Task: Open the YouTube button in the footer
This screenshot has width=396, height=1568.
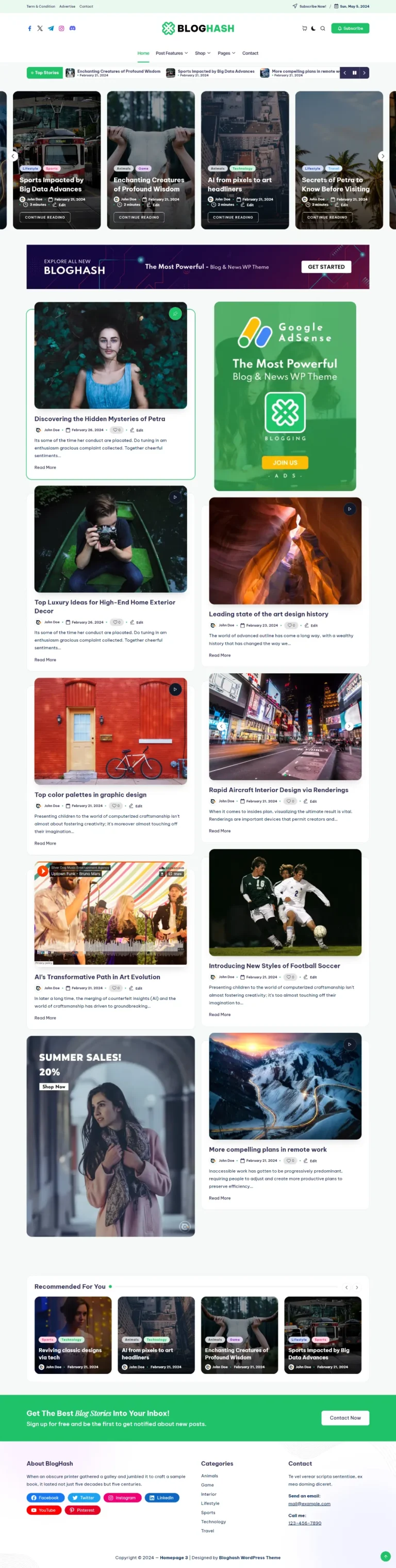Action: tap(44, 1510)
